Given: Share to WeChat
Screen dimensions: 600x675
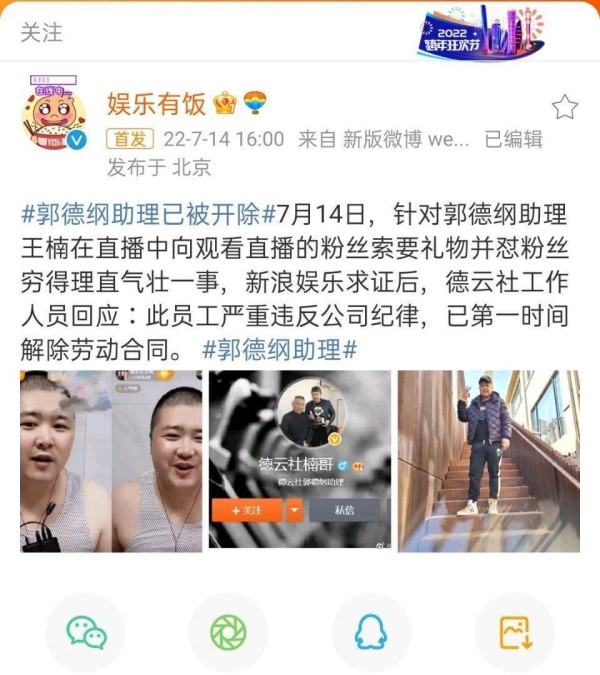Looking at the screenshot, I should 86,631.
